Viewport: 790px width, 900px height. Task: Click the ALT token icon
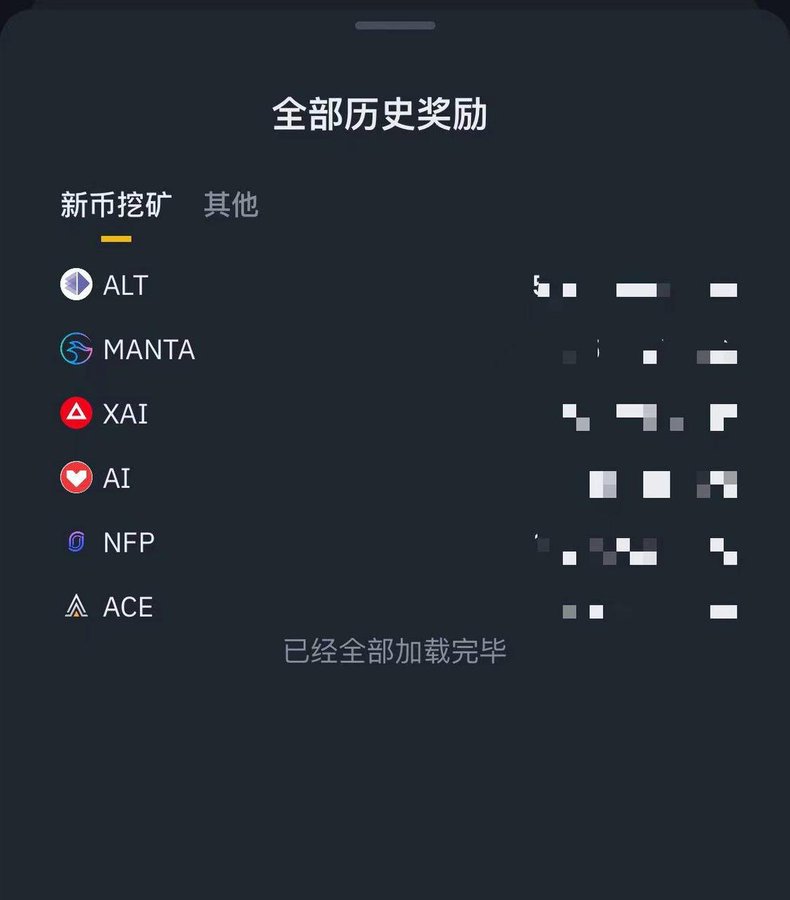tap(75, 285)
